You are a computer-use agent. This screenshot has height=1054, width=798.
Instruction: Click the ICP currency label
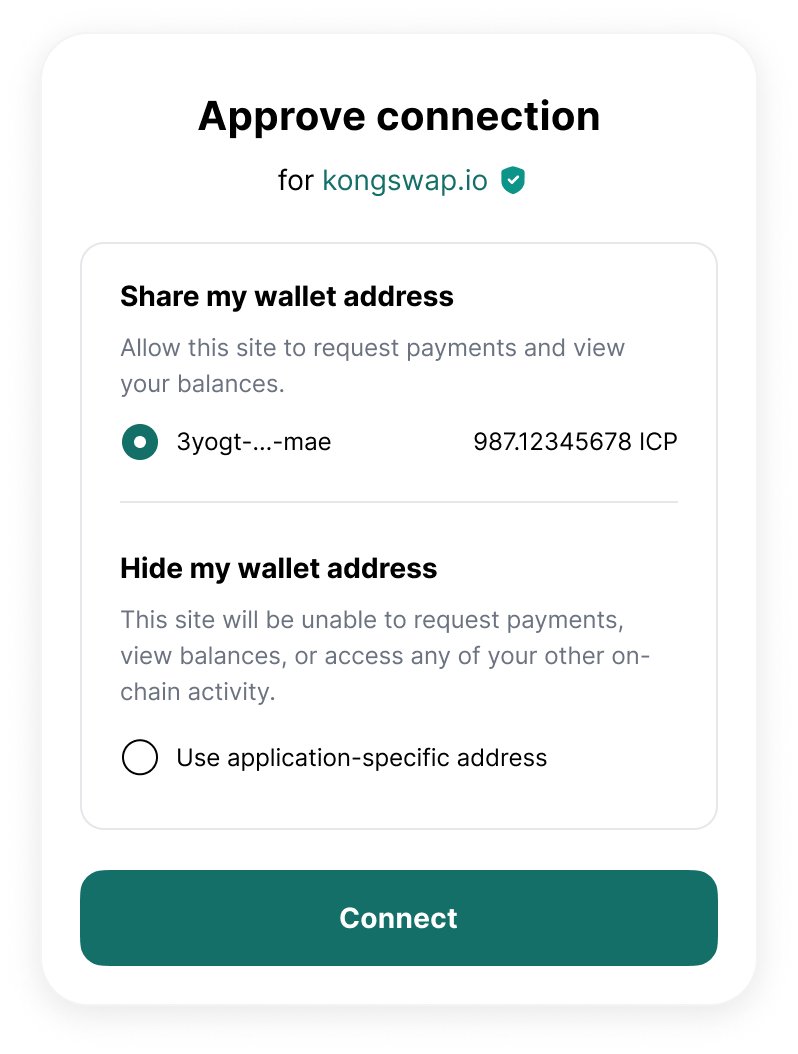pyautogui.click(x=655, y=441)
